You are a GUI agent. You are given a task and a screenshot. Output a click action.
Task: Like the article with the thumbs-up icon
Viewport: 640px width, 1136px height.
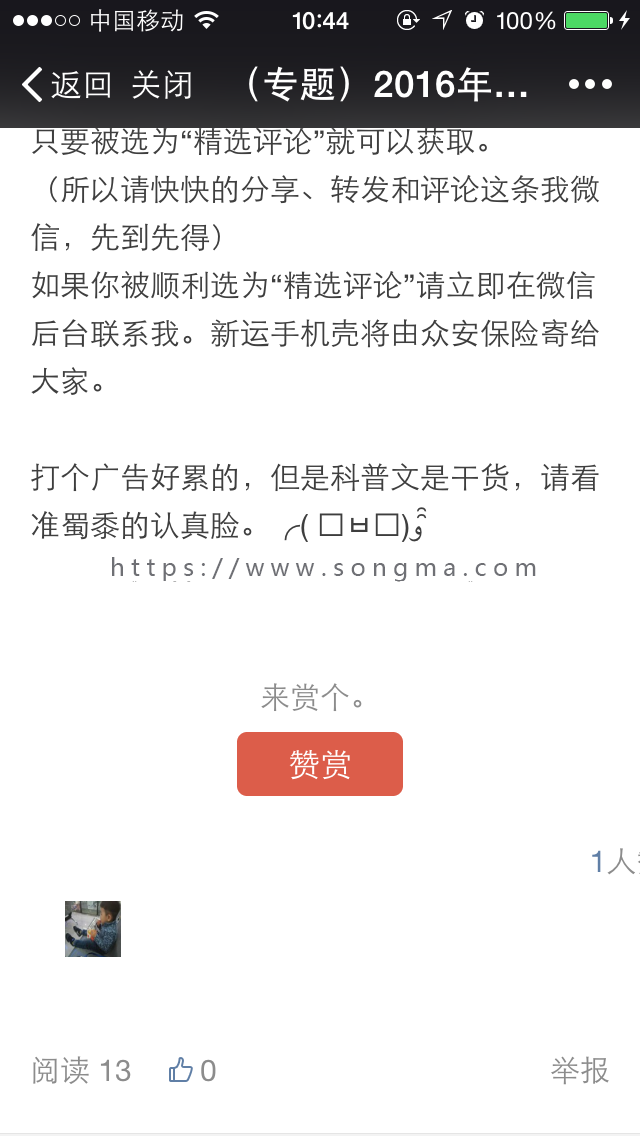[182, 1071]
